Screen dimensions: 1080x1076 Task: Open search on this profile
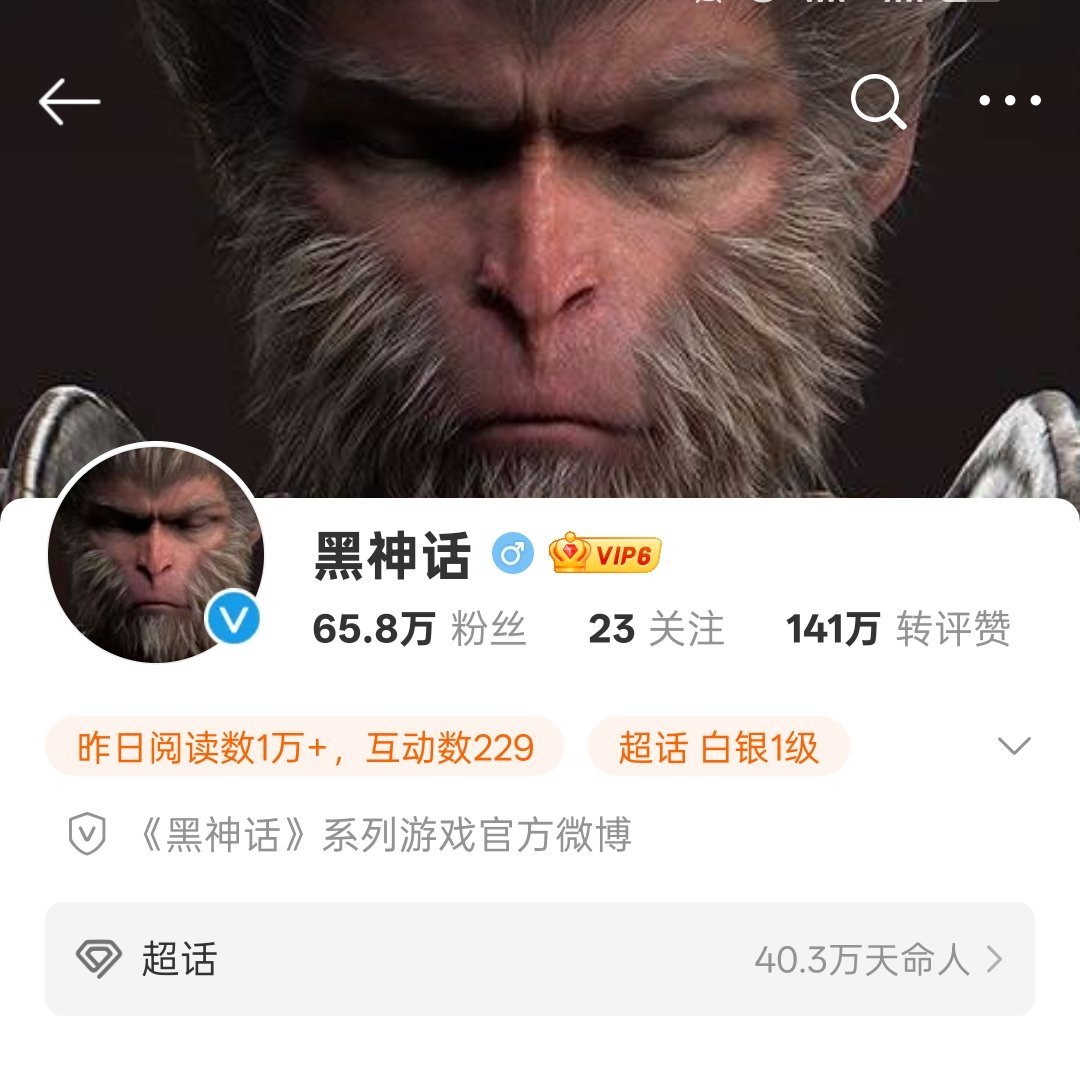pos(878,102)
